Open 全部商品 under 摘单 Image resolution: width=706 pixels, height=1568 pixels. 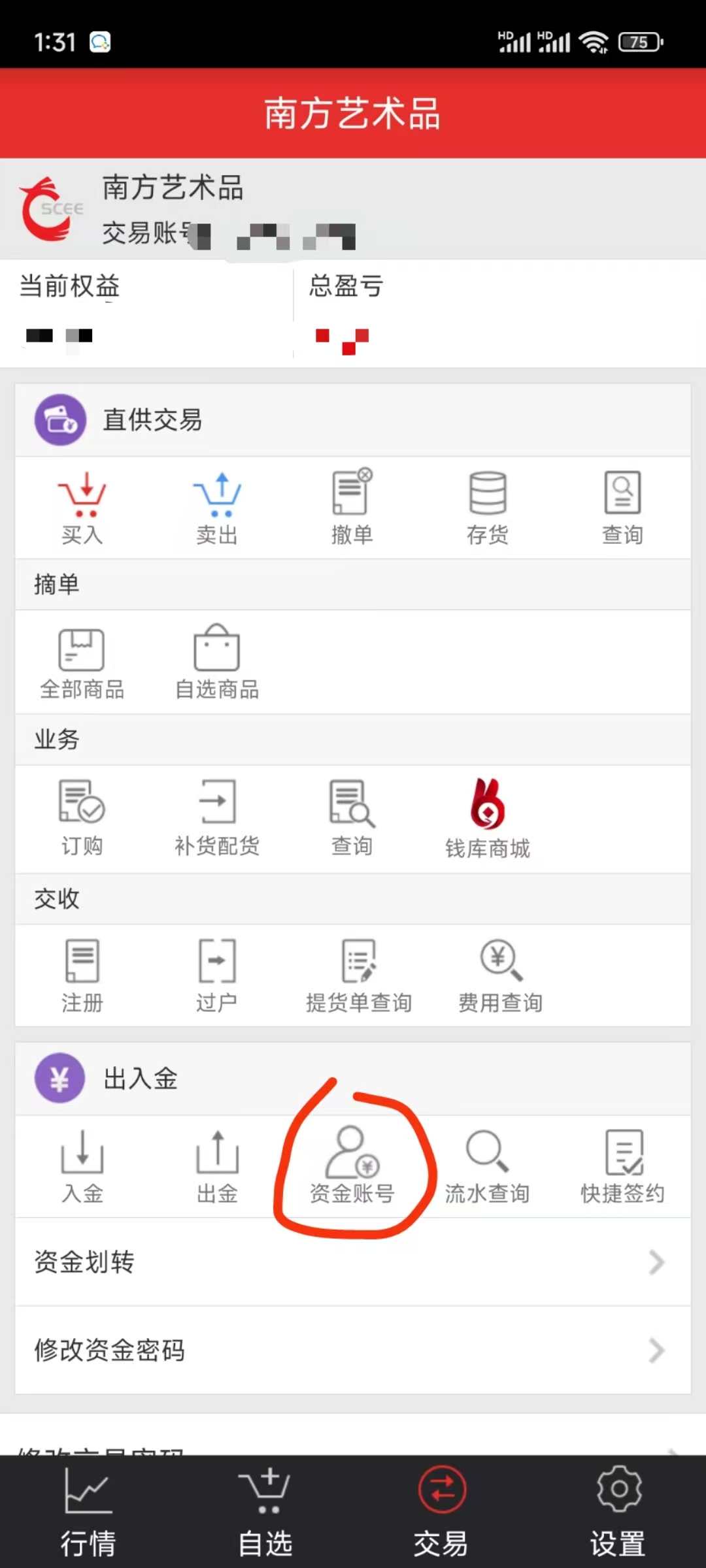pos(82,662)
